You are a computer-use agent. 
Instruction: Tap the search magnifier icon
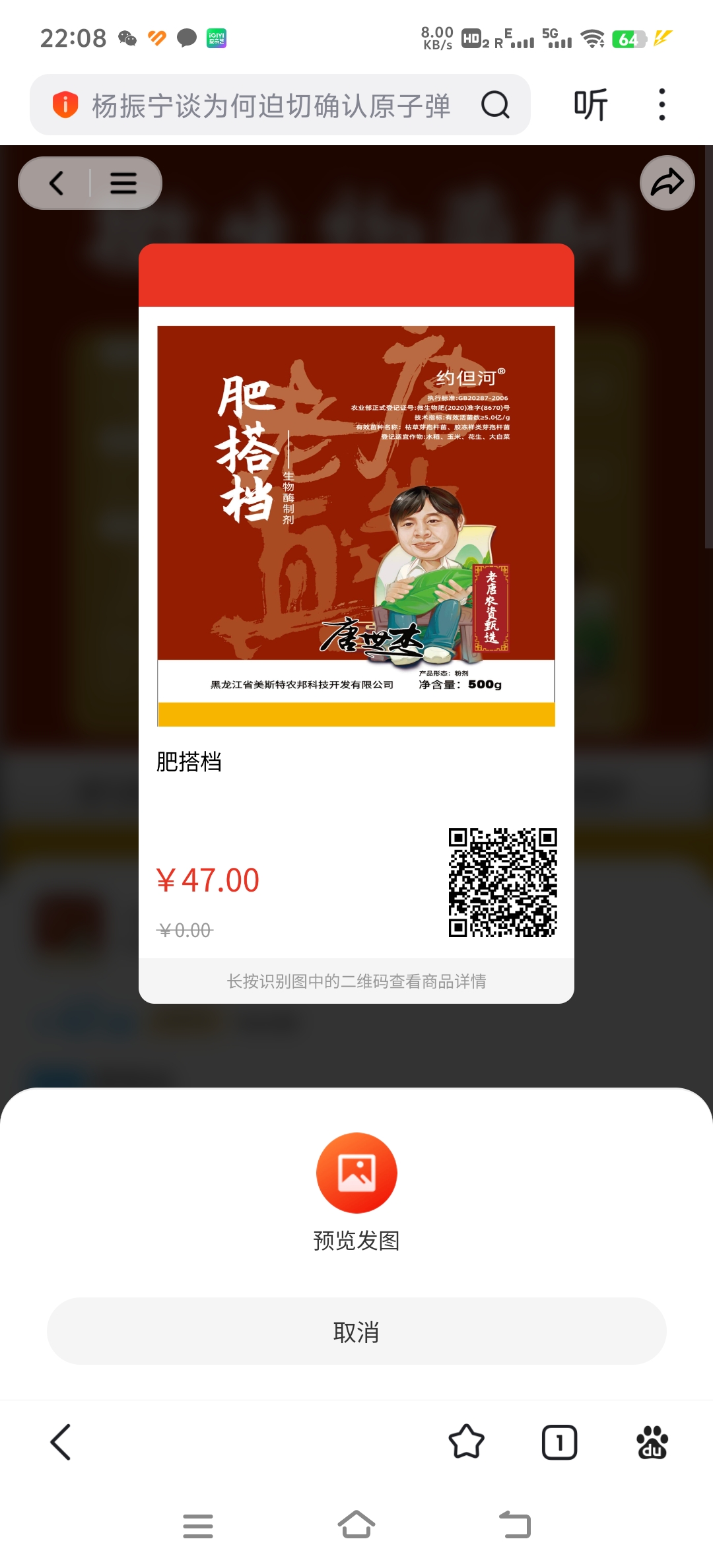pos(495,105)
